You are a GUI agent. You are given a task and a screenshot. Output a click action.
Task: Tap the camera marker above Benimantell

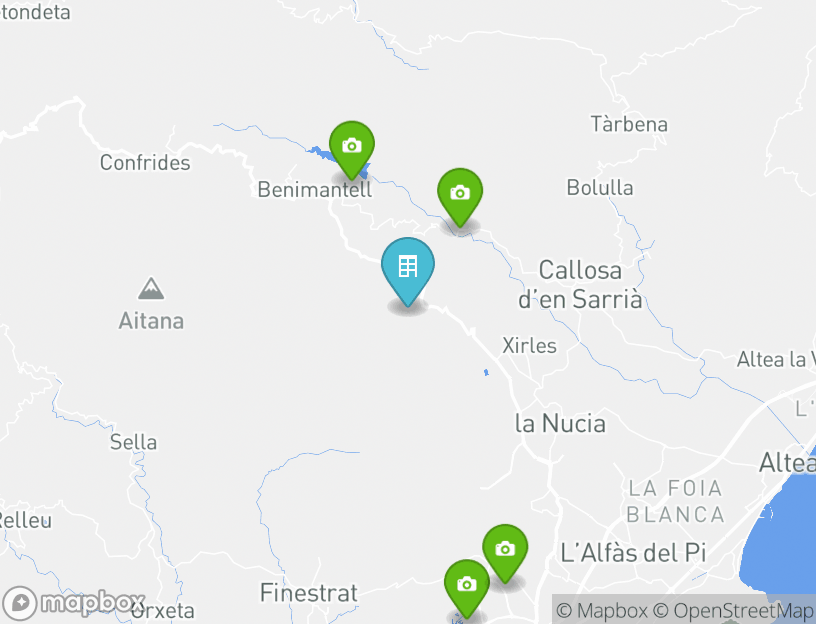coord(351,147)
